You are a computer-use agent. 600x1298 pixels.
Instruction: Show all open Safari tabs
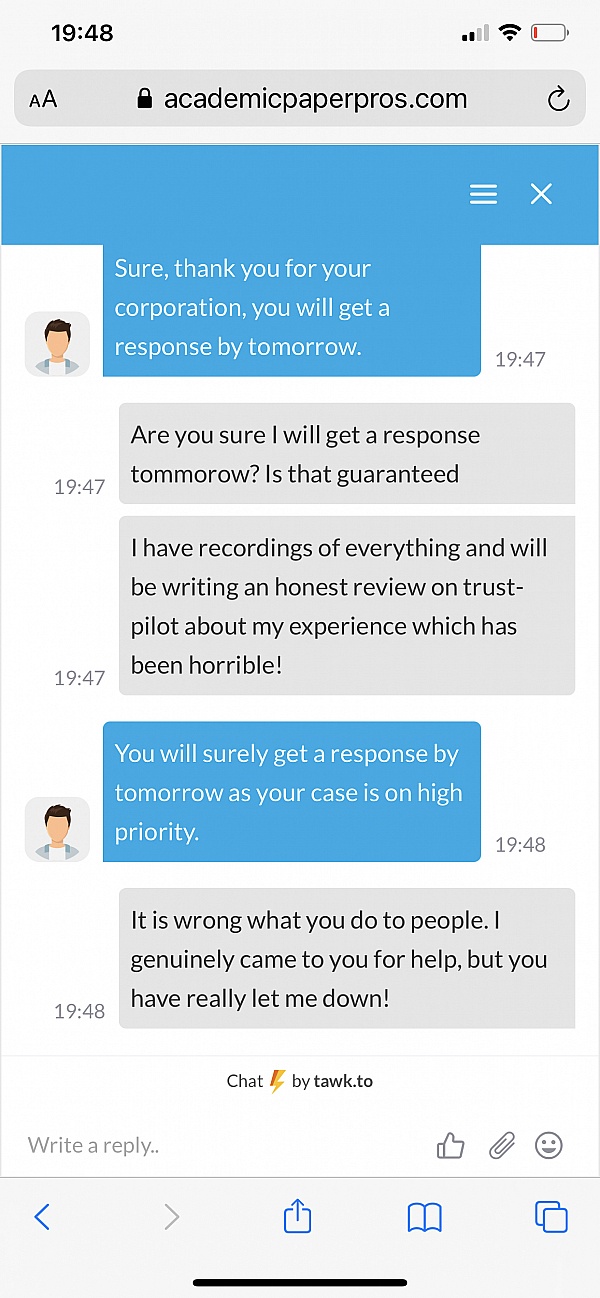(551, 1217)
